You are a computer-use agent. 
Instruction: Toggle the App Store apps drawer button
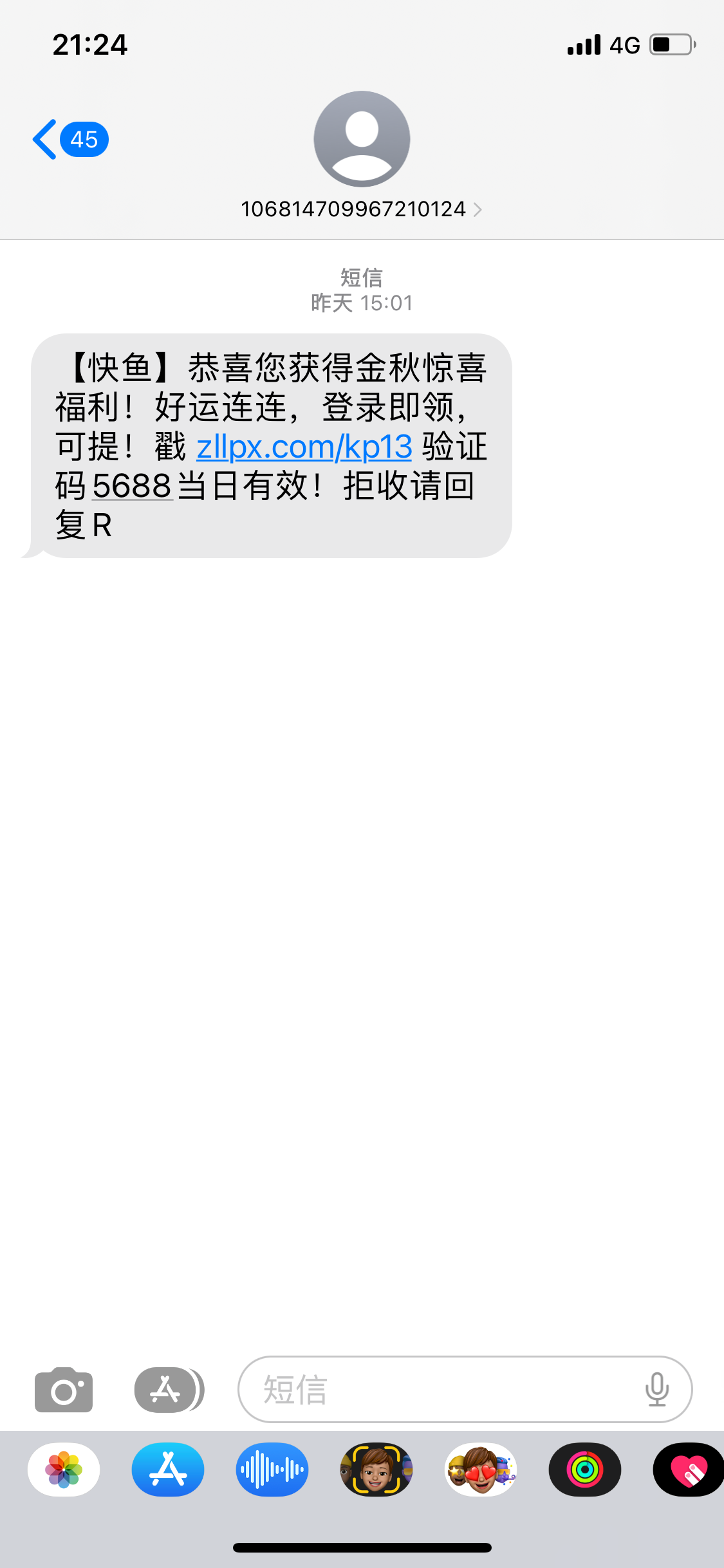(x=167, y=1390)
